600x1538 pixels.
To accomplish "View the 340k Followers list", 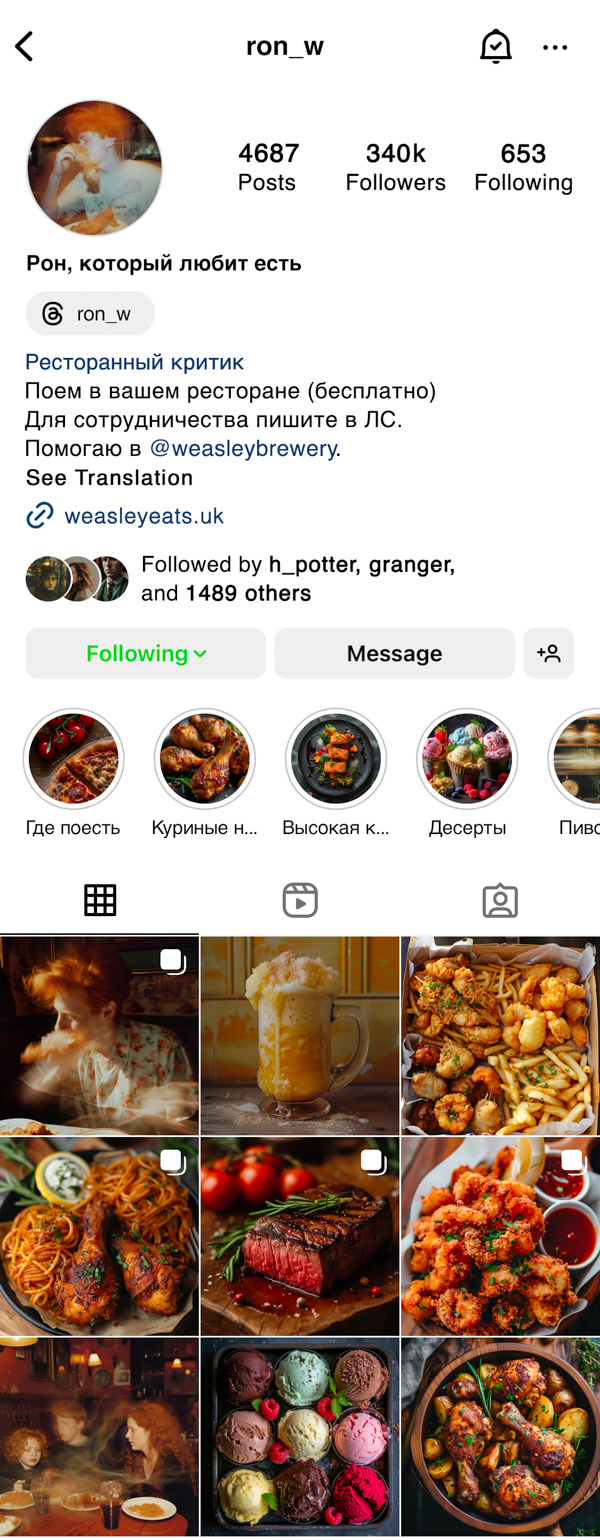I will tap(395, 167).
